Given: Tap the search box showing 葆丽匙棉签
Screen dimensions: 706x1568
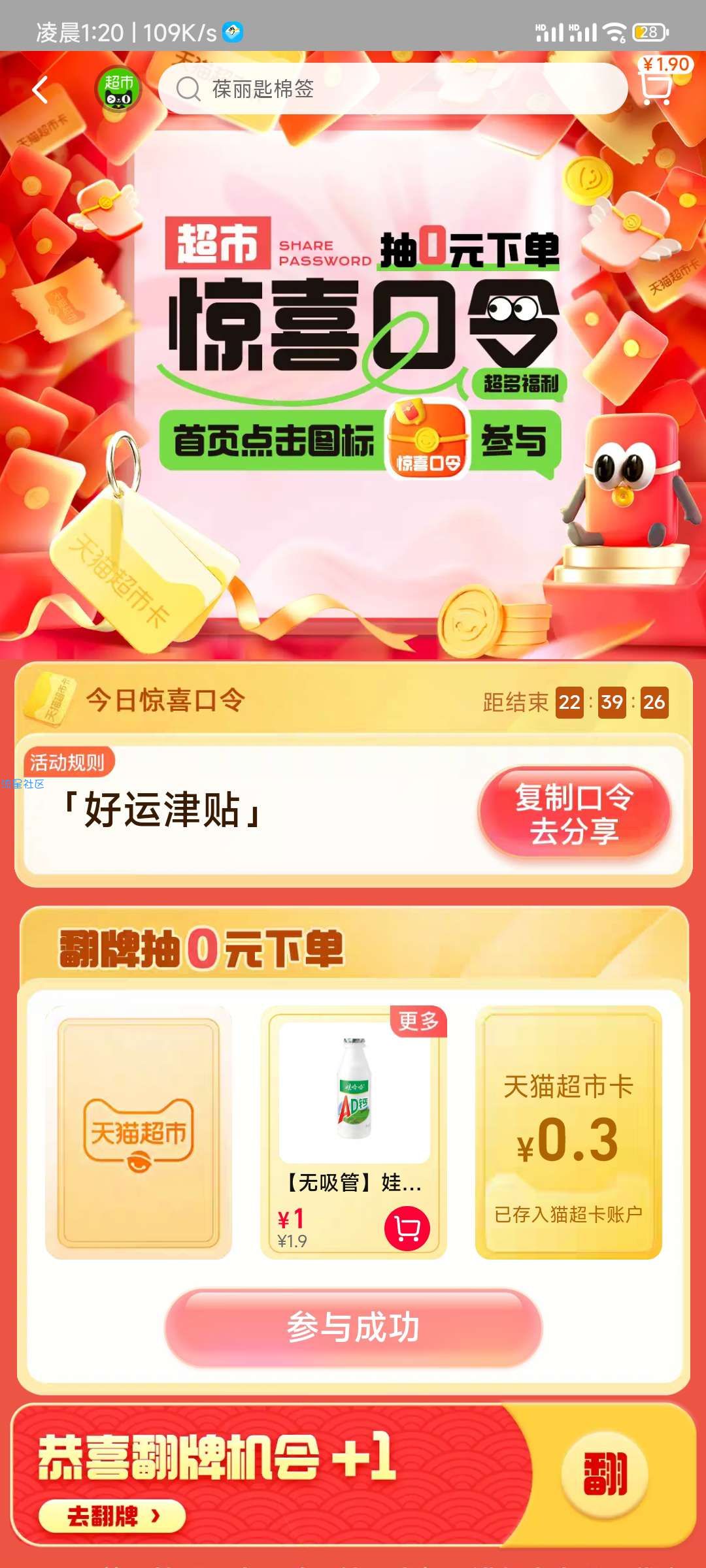Looking at the screenshot, I should point(392,89).
